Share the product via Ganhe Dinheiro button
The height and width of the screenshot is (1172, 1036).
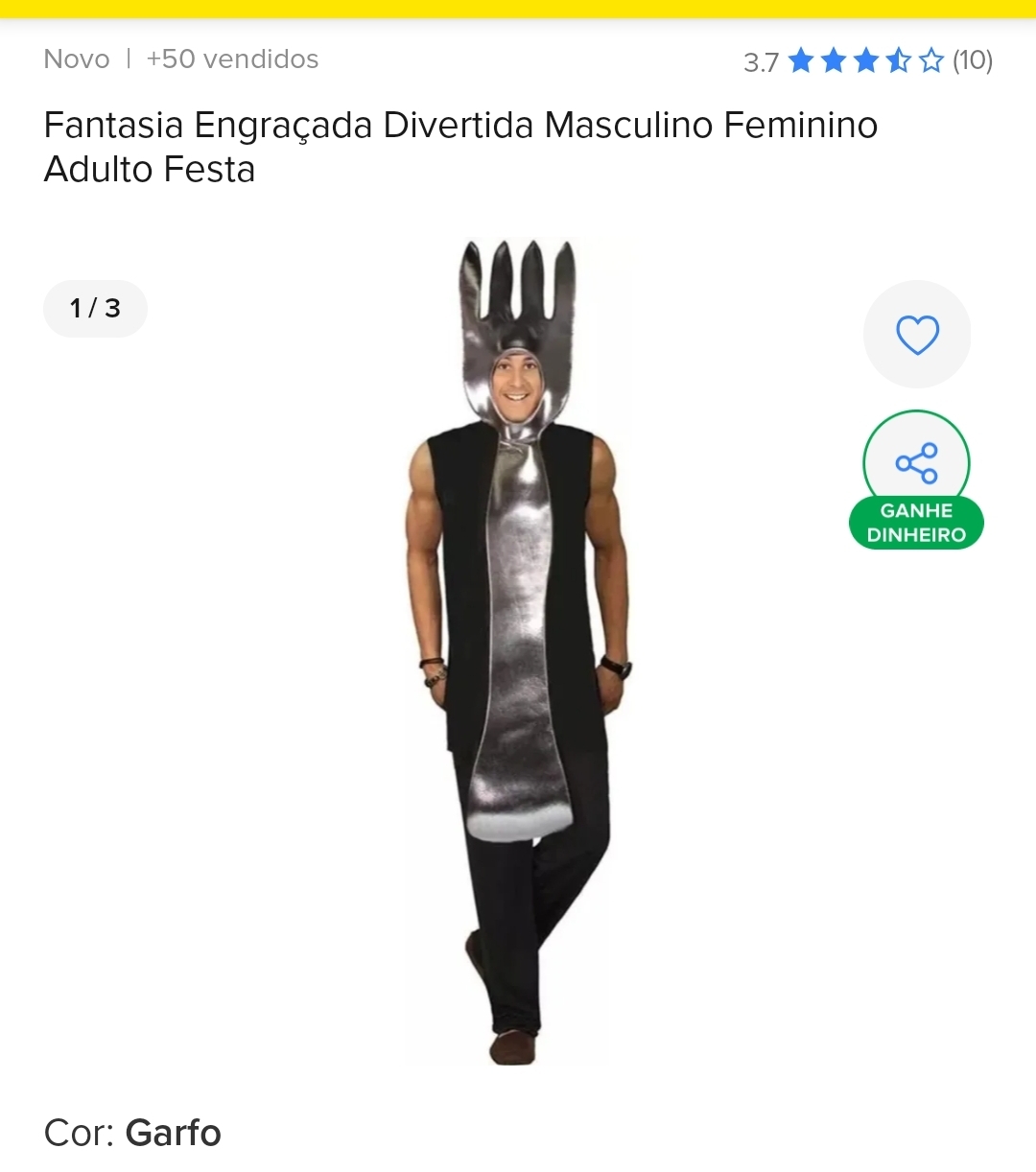pyautogui.click(x=916, y=478)
